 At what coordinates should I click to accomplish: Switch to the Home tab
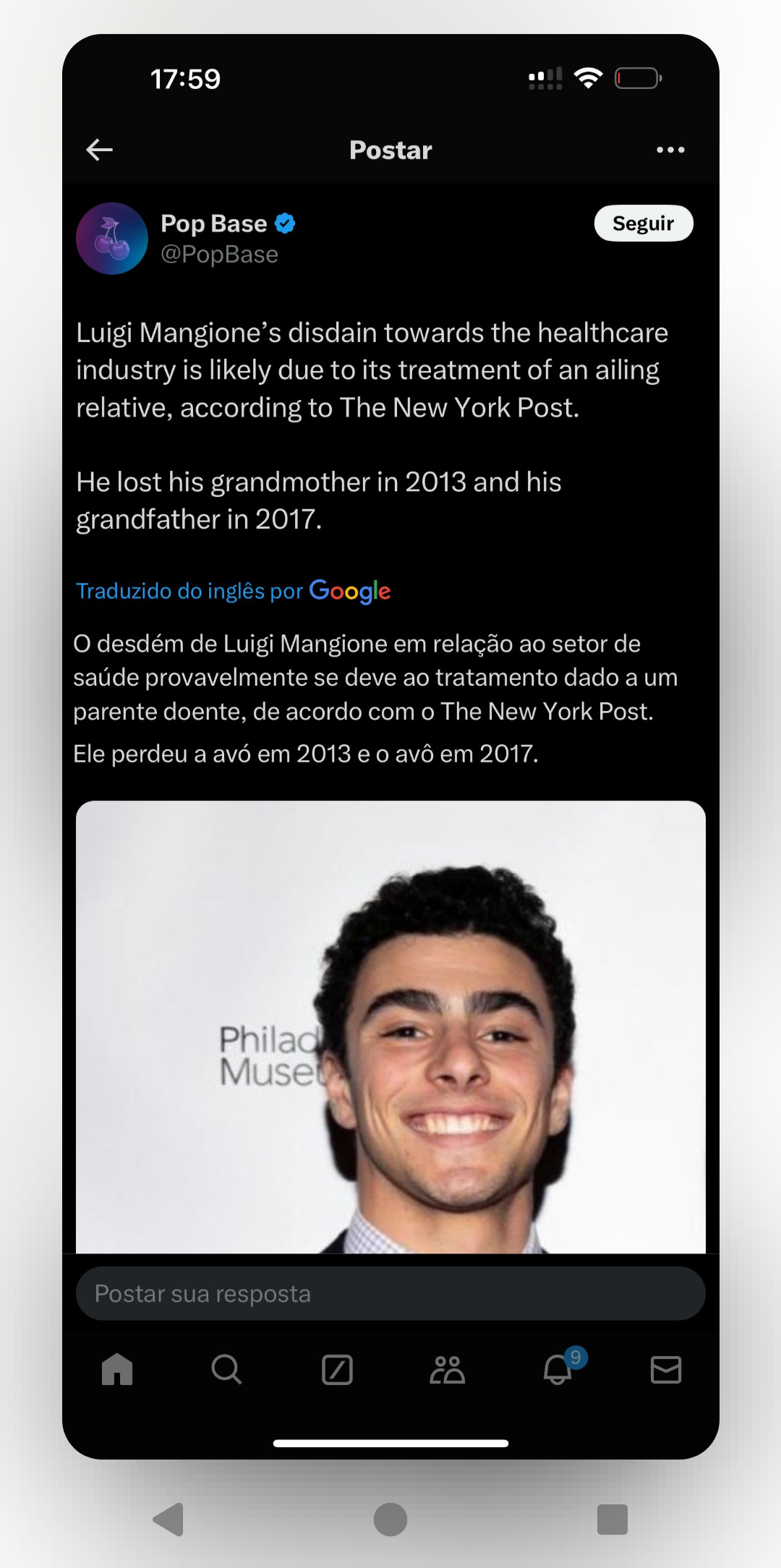(x=117, y=1369)
